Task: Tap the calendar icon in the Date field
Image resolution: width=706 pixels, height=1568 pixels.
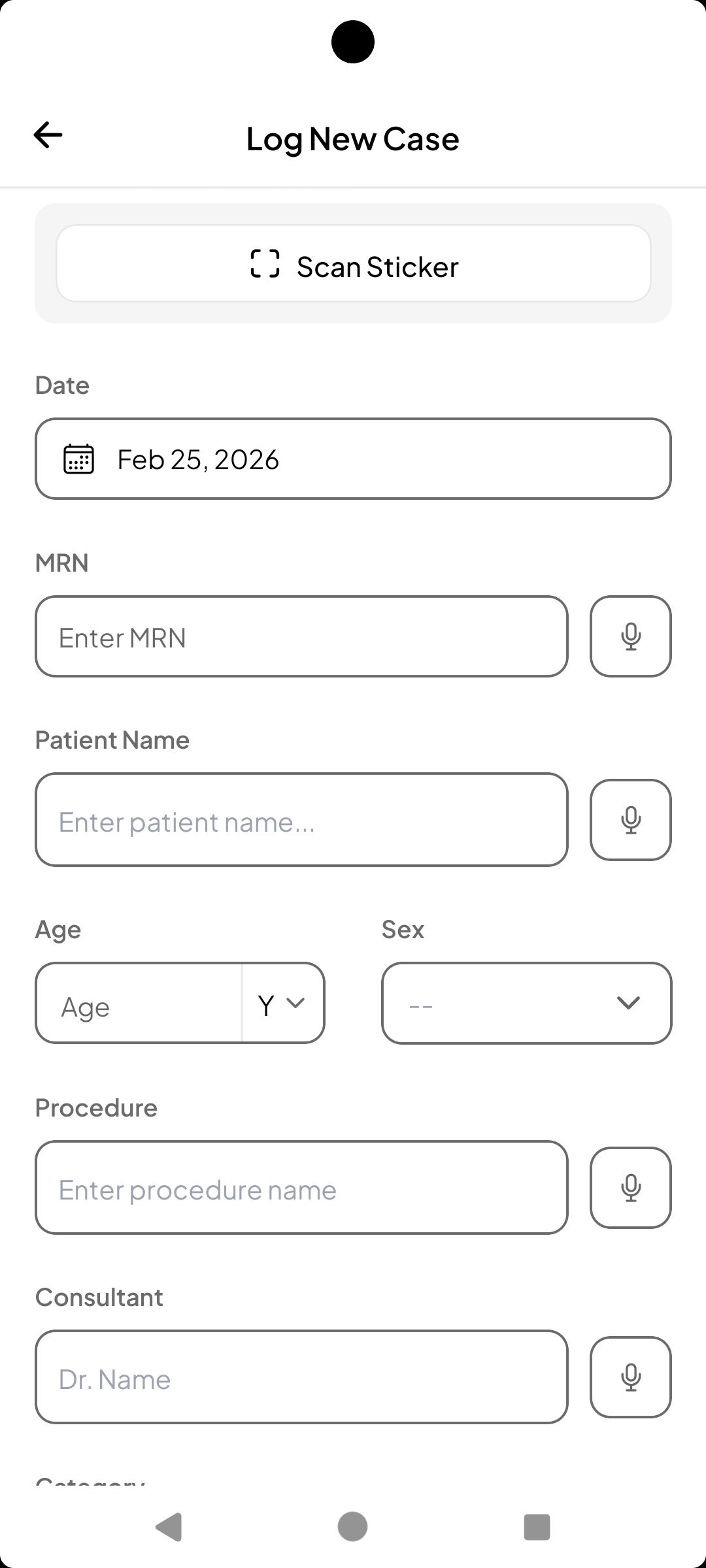Action: point(78,458)
